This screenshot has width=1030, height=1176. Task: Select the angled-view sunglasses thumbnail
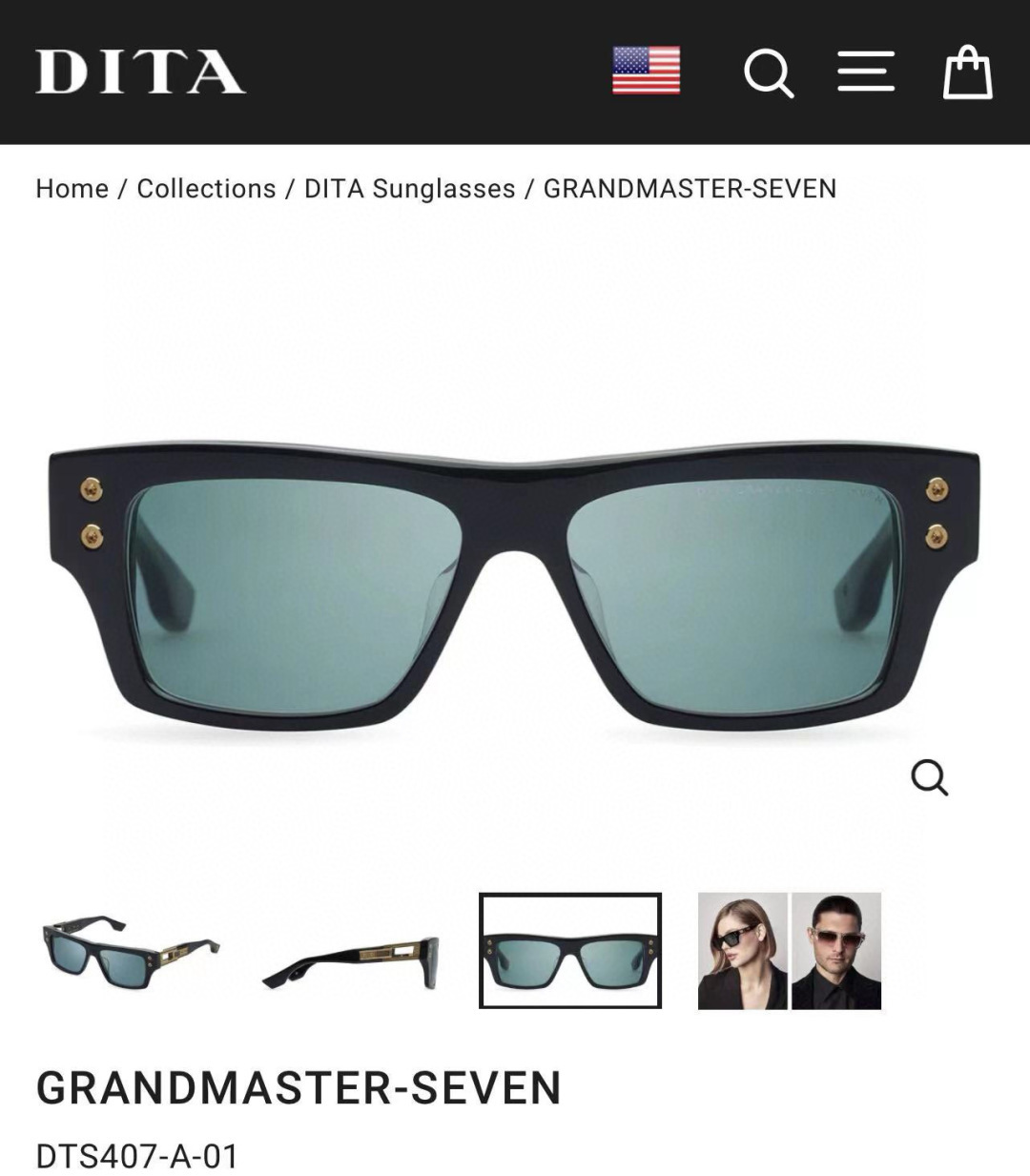coord(132,951)
